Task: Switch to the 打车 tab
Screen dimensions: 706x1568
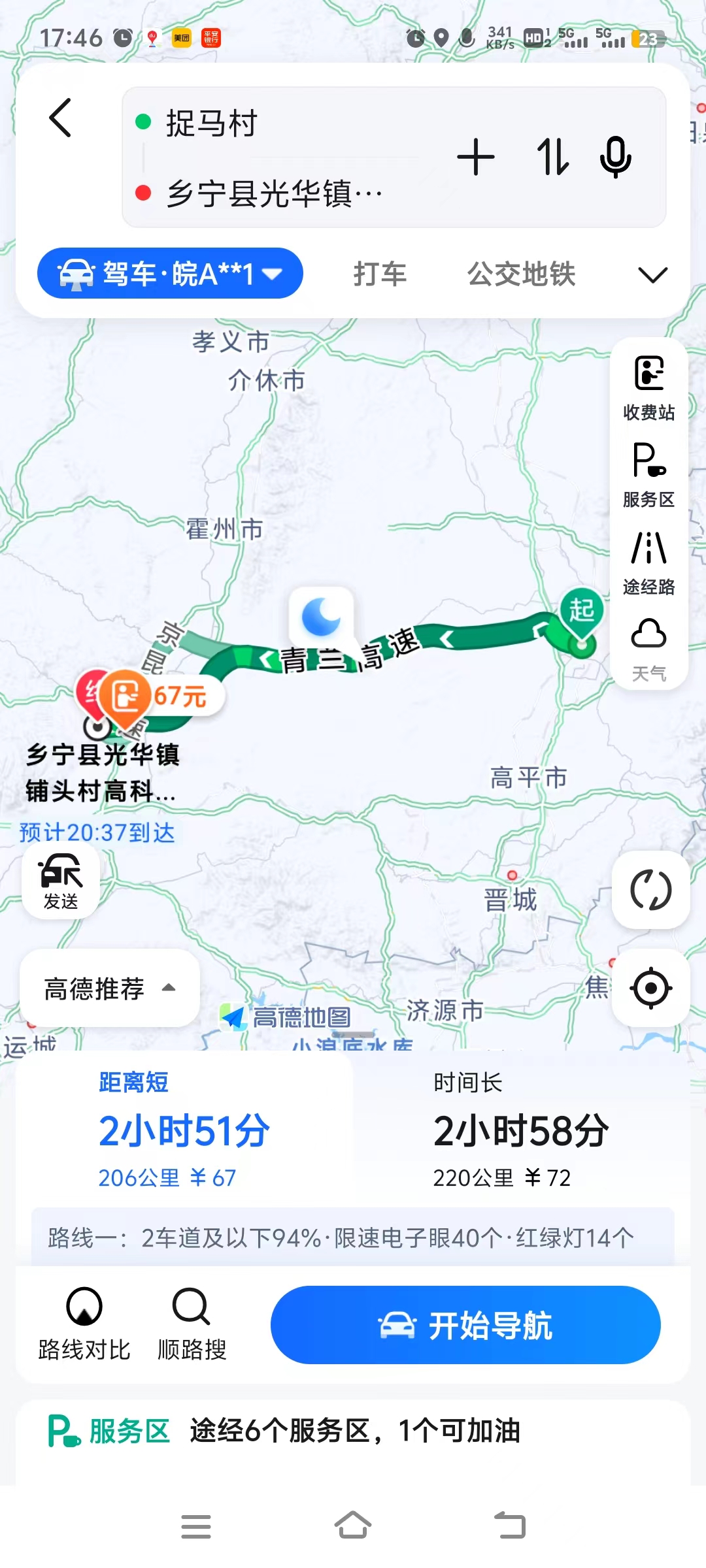Action: (x=380, y=274)
